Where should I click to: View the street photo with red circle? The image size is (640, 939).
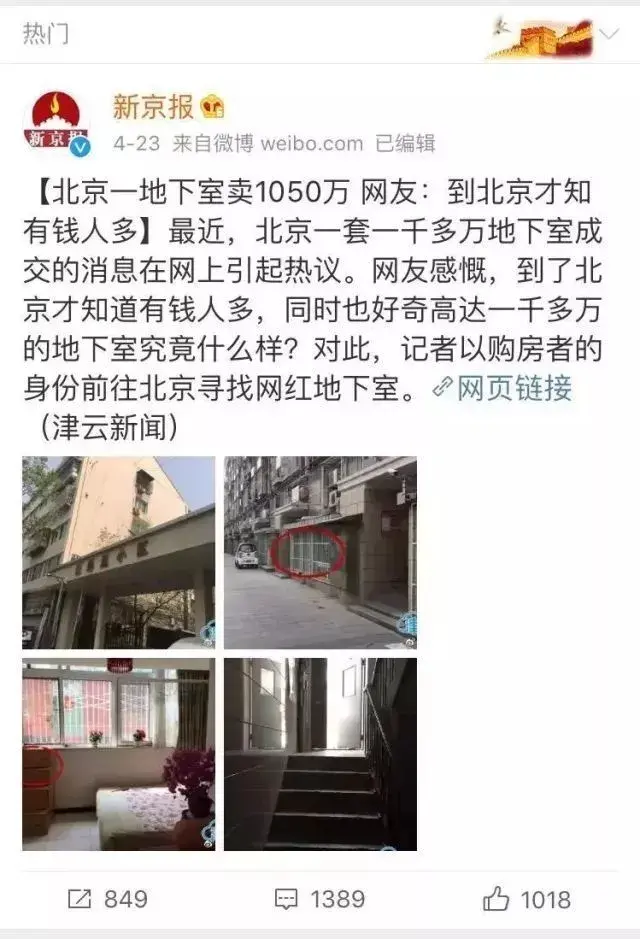[x=320, y=552]
